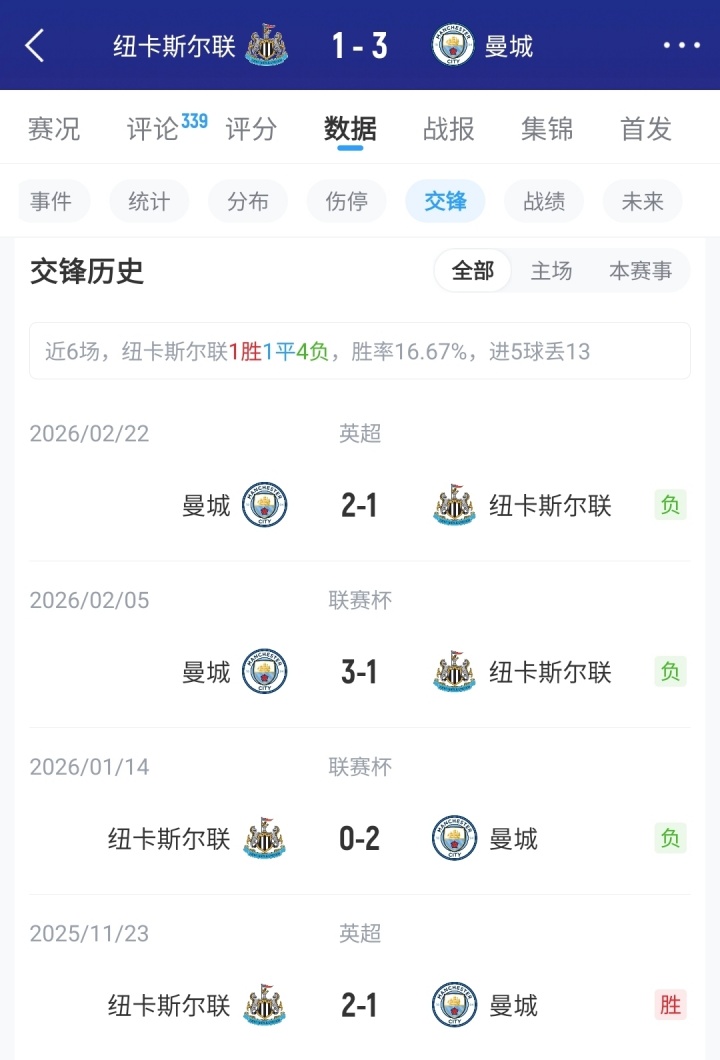The height and width of the screenshot is (1060, 720).
Task: Switch the filter to 本赛事 (this competition)
Action: [641, 271]
